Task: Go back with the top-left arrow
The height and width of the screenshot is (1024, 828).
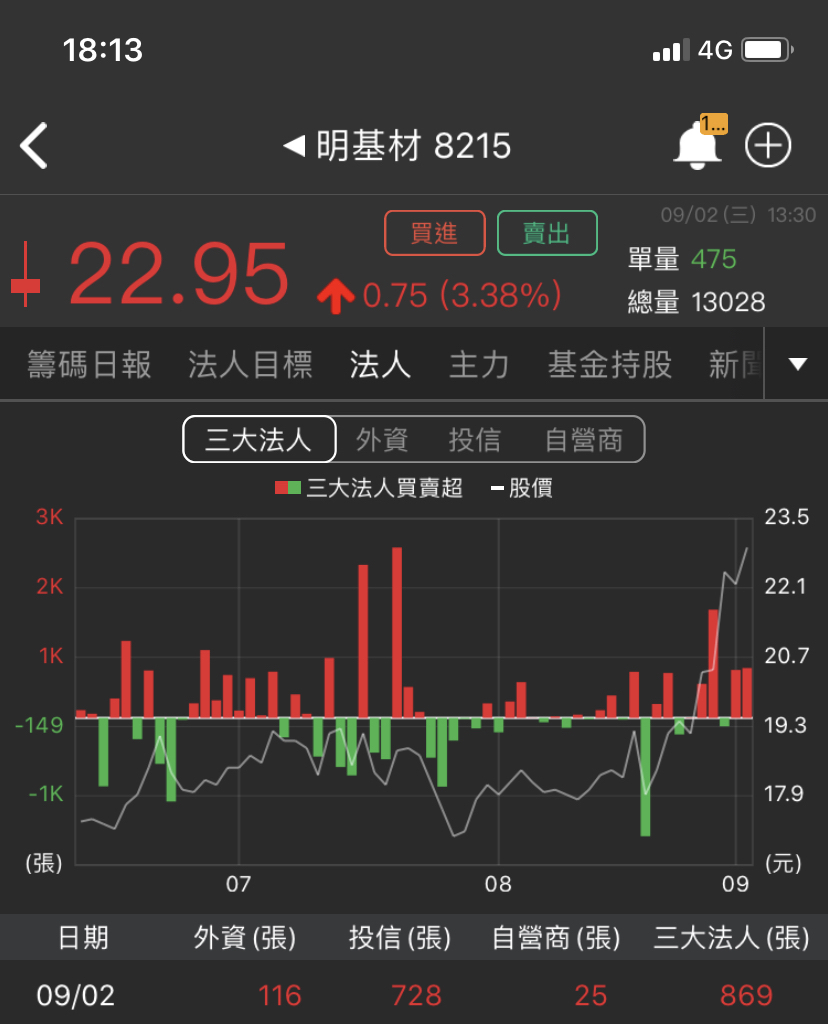Action: point(34,147)
